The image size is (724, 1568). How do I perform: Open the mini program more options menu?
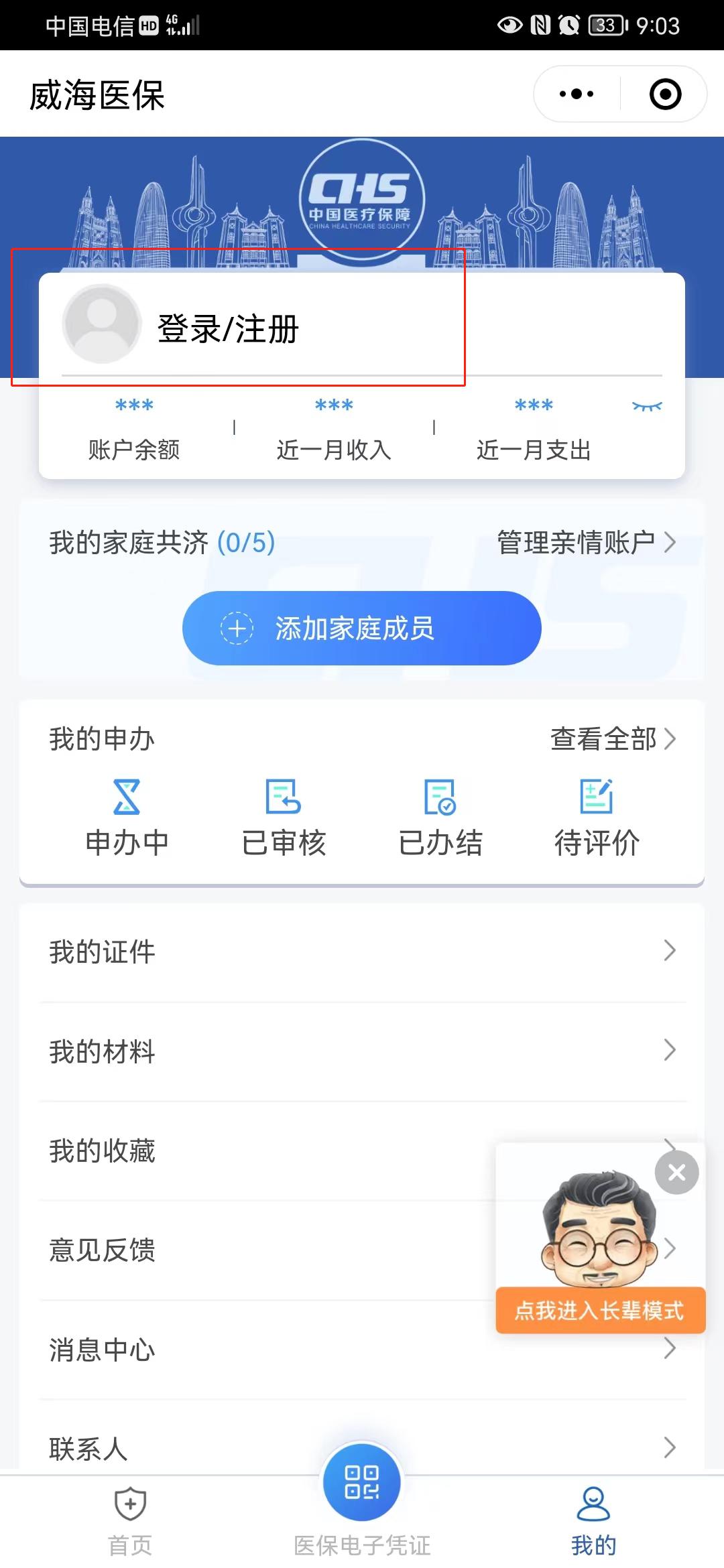[x=577, y=94]
